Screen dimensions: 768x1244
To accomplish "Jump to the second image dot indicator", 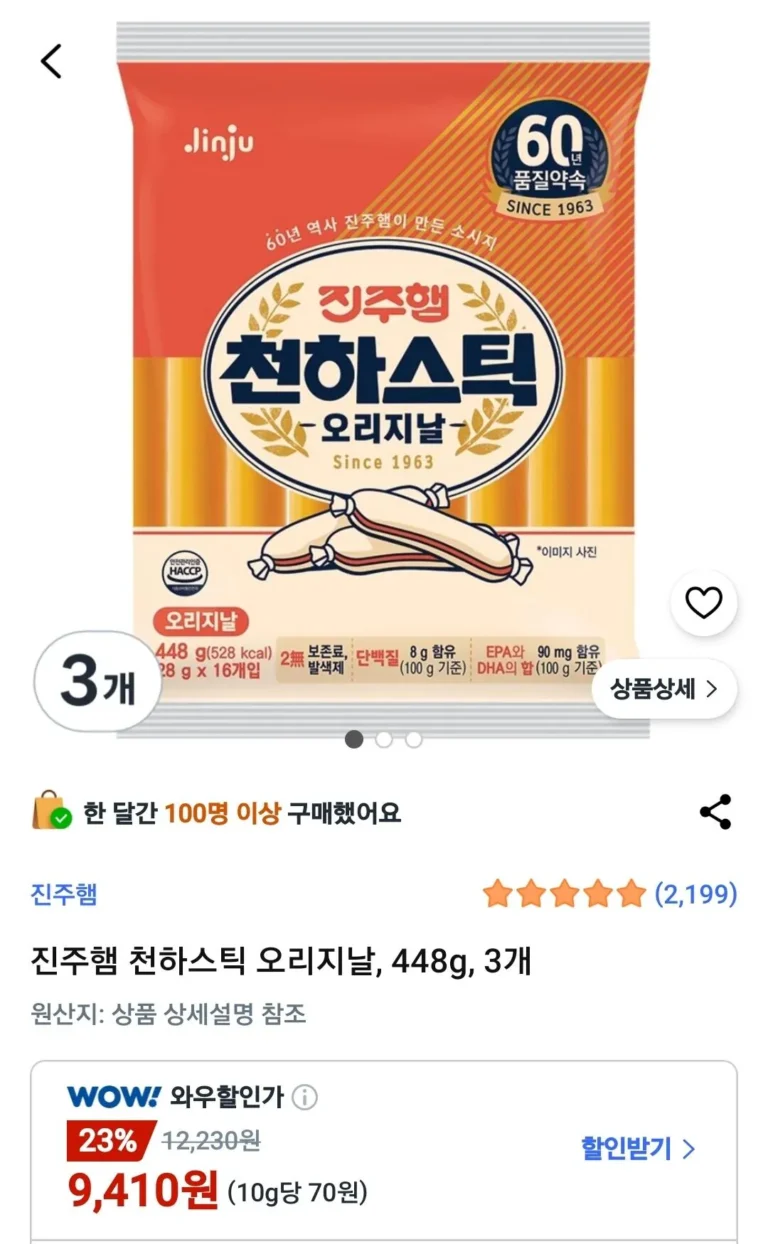I will [384, 740].
